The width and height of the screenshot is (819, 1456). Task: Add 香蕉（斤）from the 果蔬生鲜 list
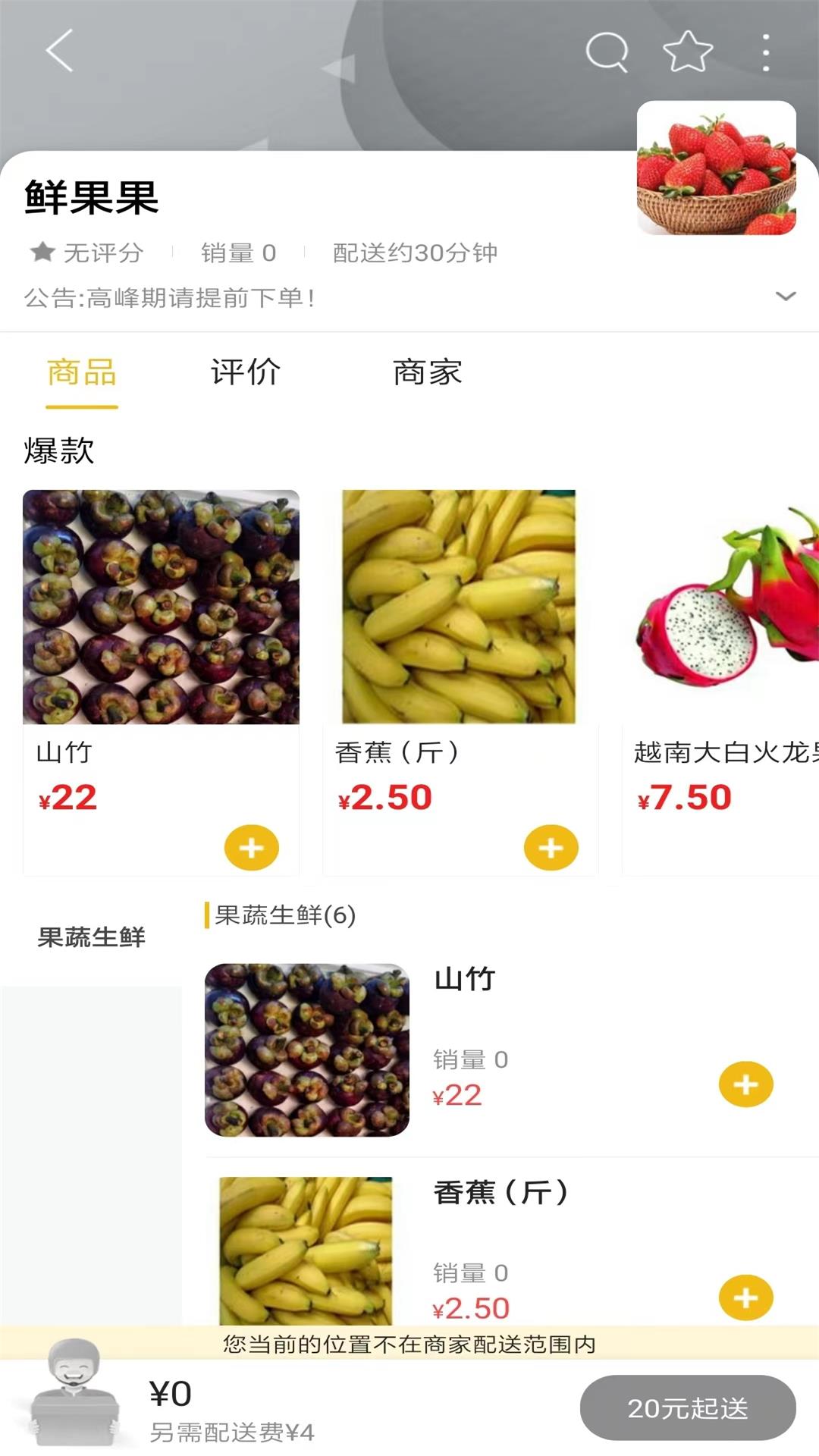(x=745, y=1297)
